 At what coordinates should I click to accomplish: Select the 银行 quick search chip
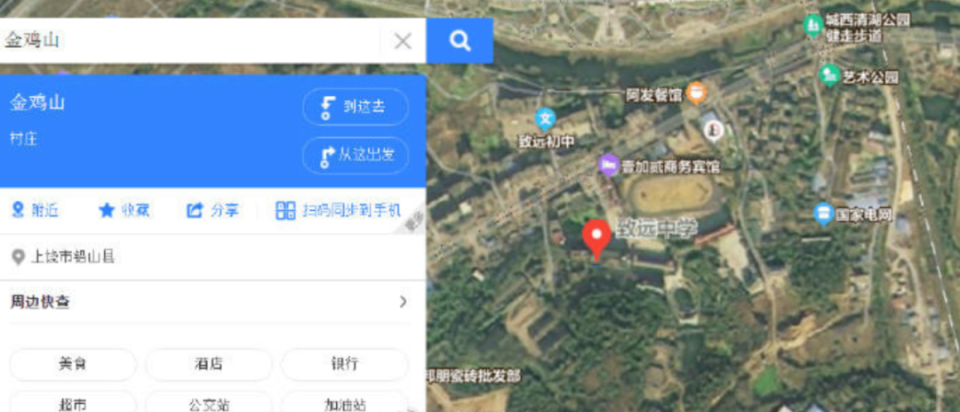click(344, 364)
